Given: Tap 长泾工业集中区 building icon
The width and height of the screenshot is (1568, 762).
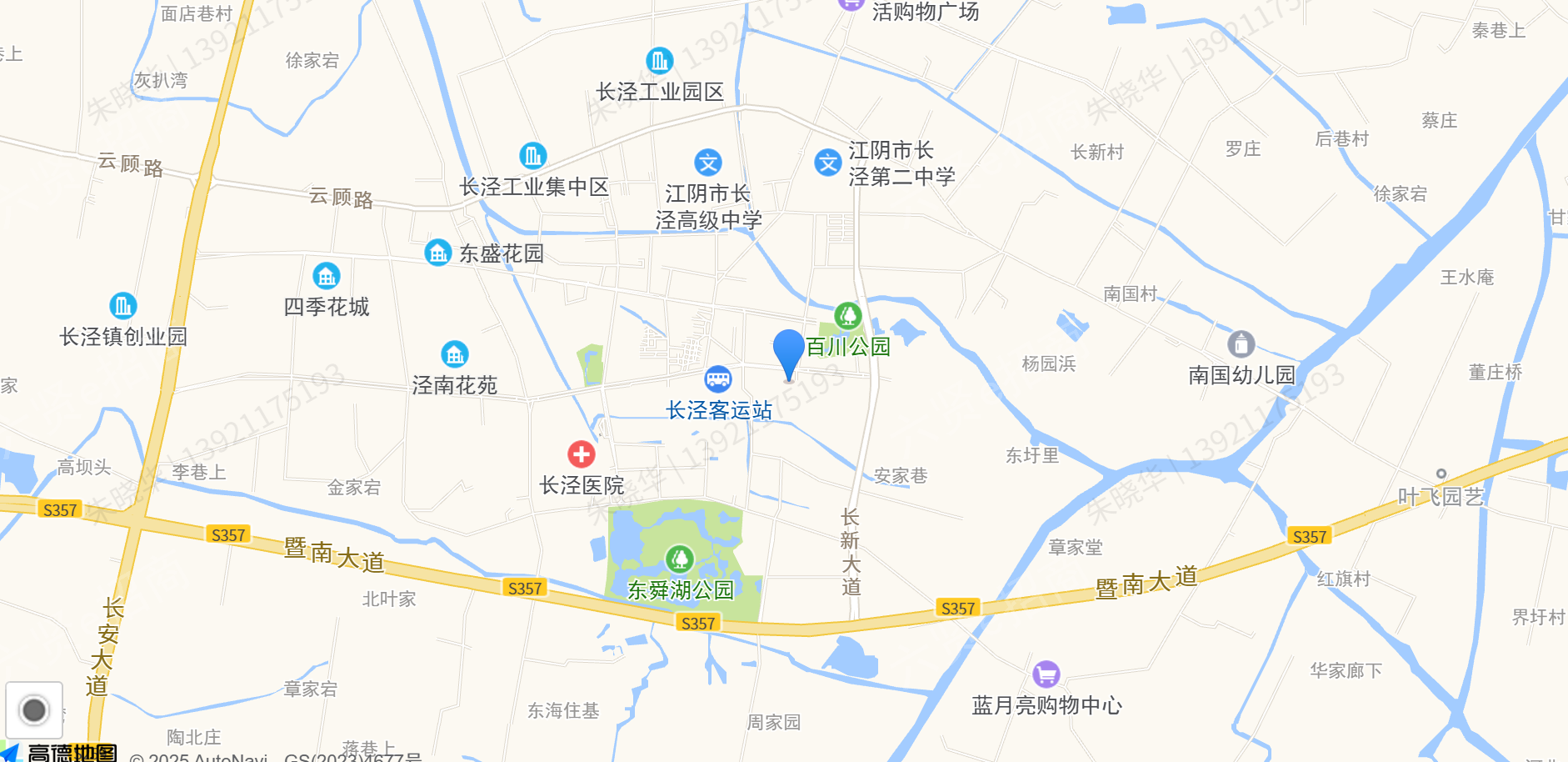Looking at the screenshot, I should (x=532, y=156).
